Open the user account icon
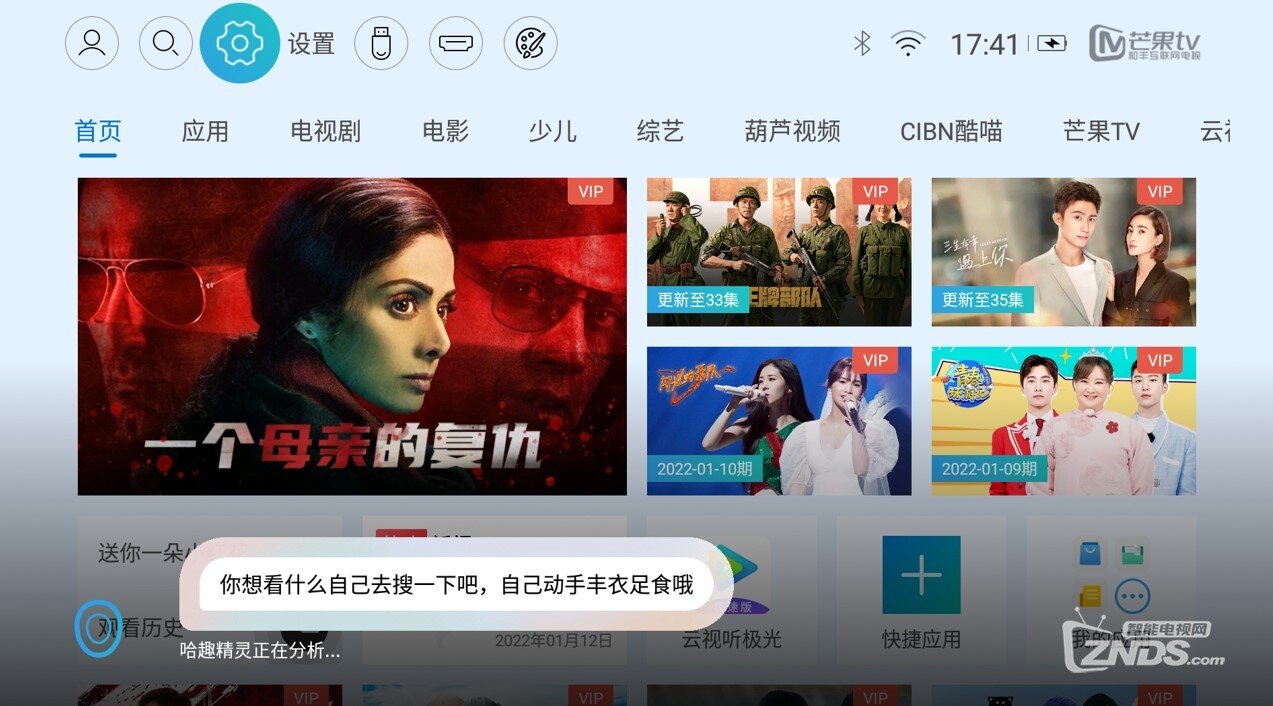Image resolution: width=1273 pixels, height=706 pixels. tap(92, 43)
